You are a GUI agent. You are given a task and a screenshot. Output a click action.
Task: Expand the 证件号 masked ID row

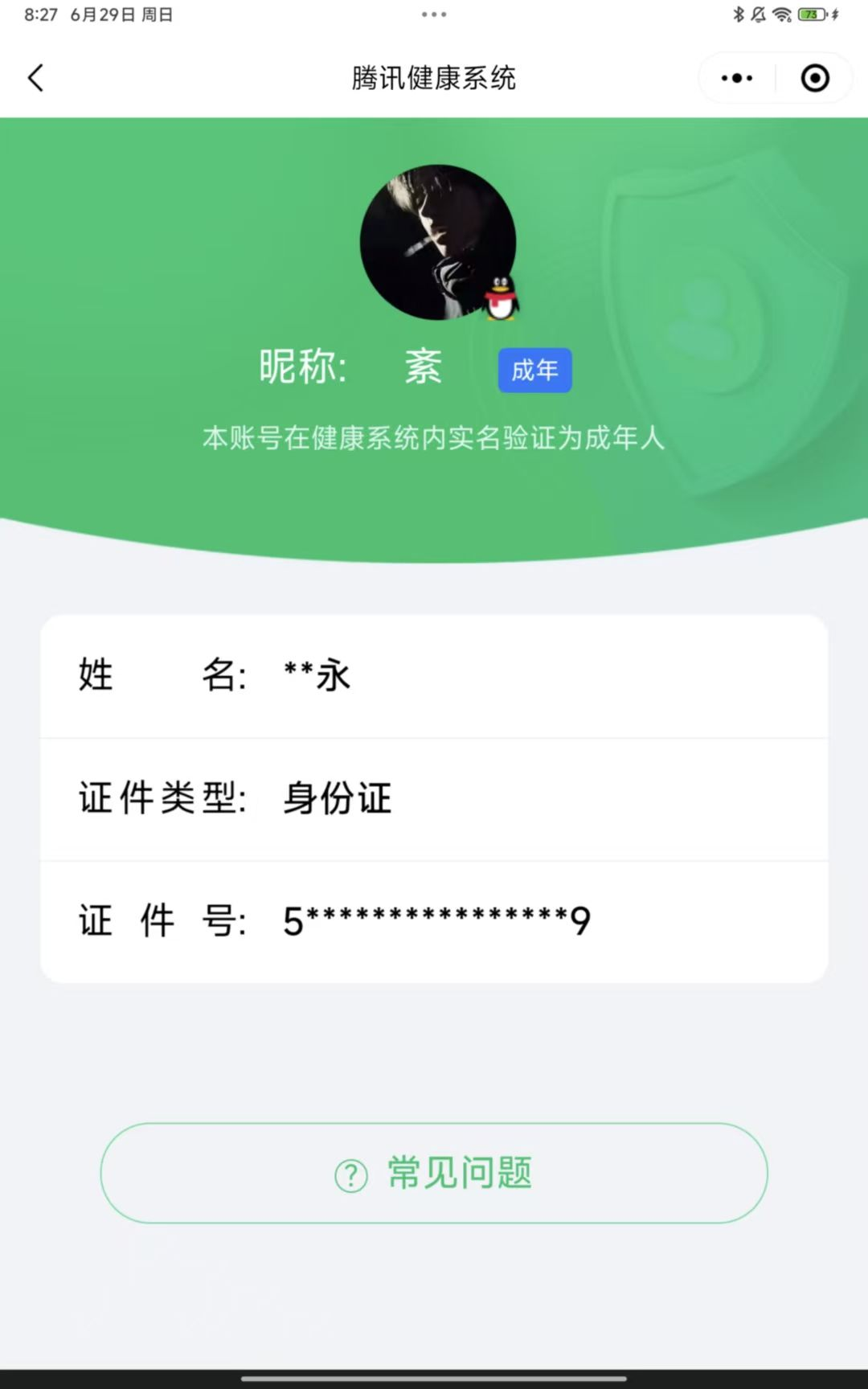[434, 921]
